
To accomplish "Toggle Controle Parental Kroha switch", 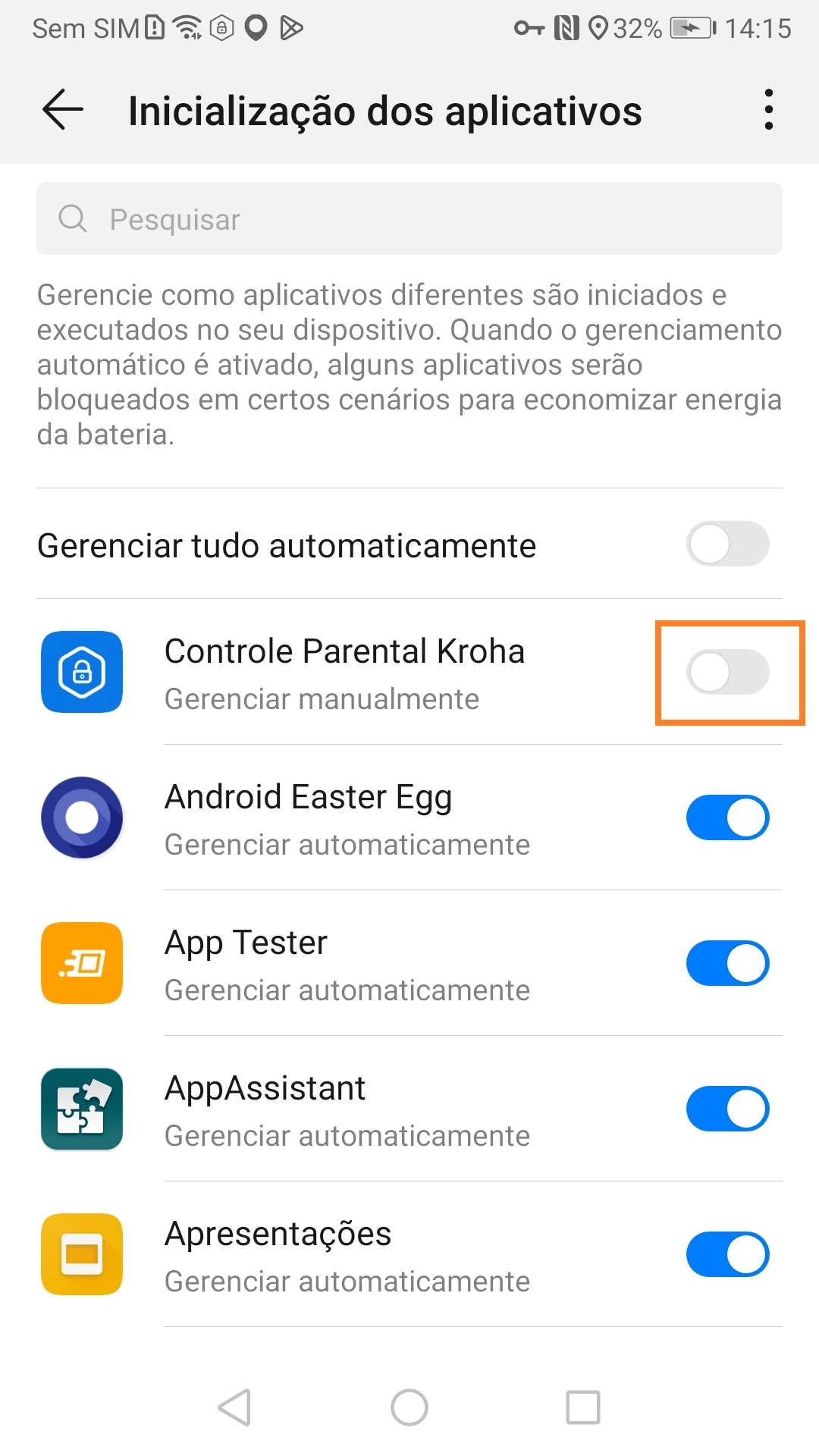I will (x=727, y=673).
